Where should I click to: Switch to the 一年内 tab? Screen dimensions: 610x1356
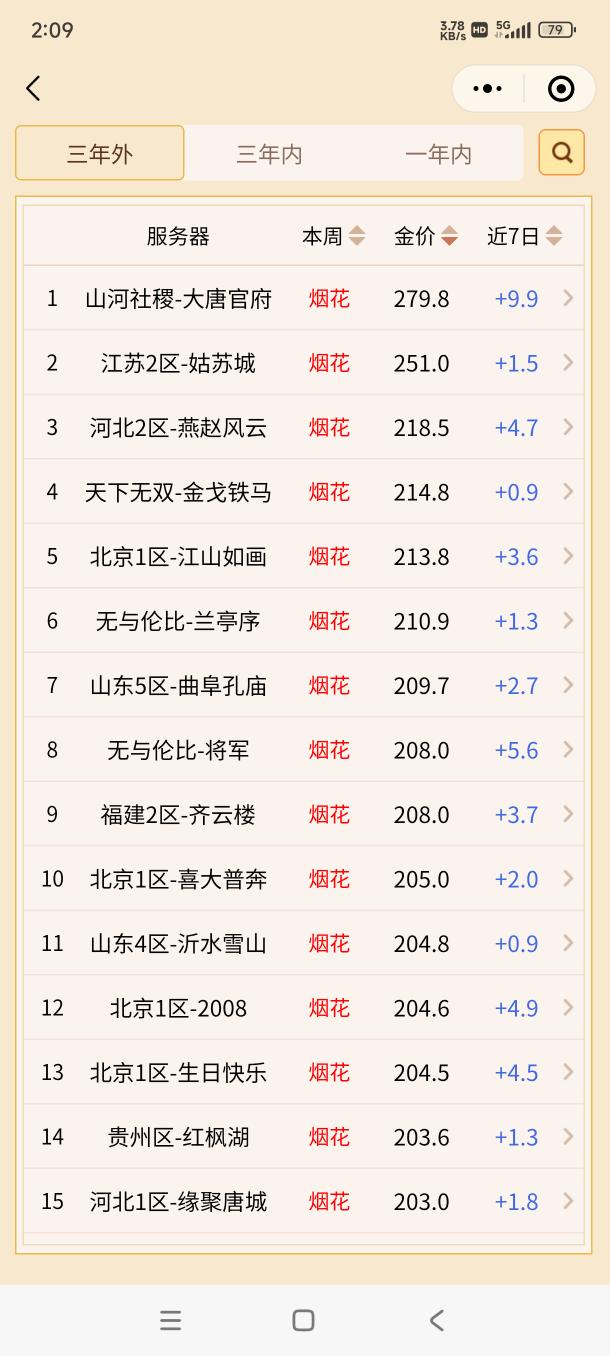(438, 154)
